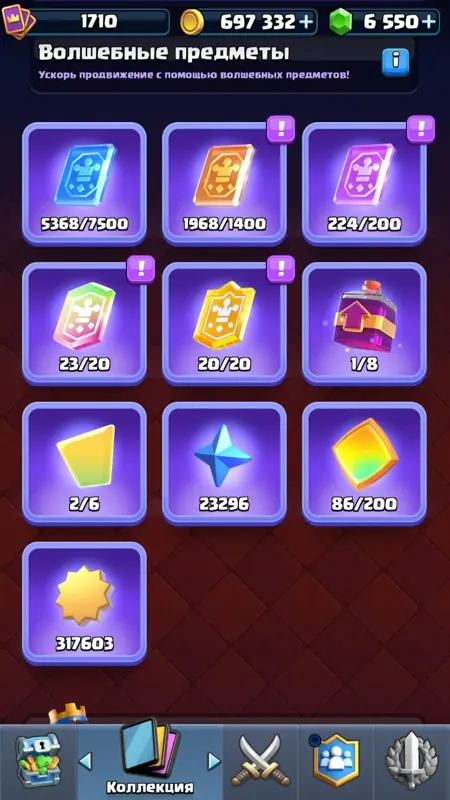Add more gold with the plus
Screen dimensions: 450x800
306,21
